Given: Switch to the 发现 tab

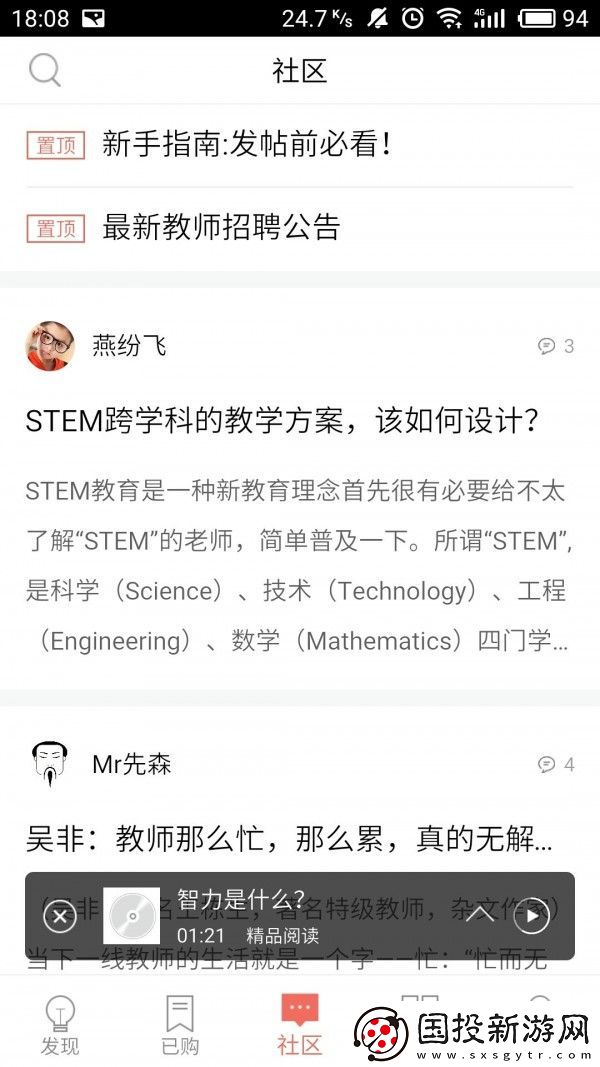Looking at the screenshot, I should (x=60, y=1025).
